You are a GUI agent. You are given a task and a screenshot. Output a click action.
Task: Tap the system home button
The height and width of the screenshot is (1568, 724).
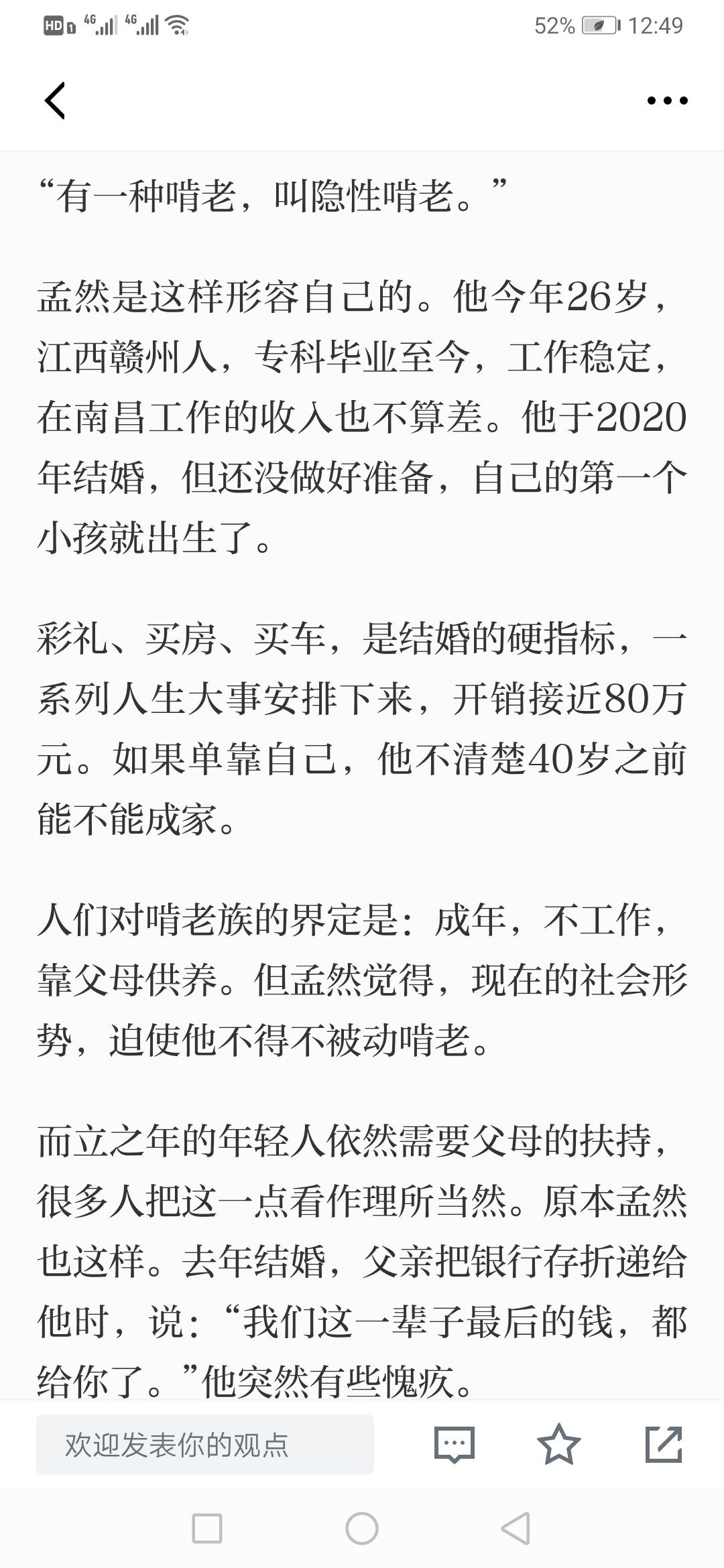(362, 1529)
